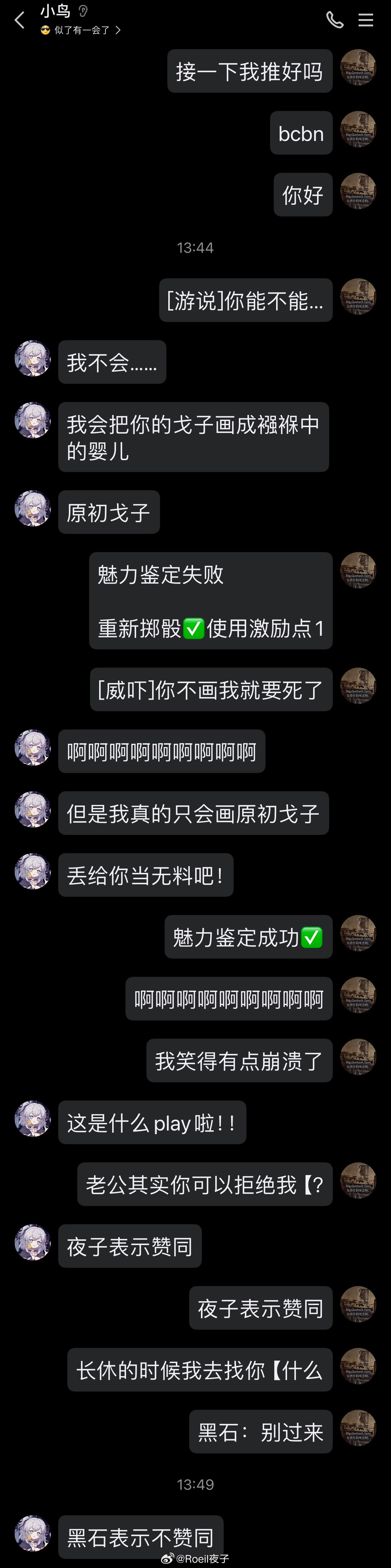The width and height of the screenshot is (391, 1568).
Task: Open your own avatar beside 你好
Action: pos(358,191)
